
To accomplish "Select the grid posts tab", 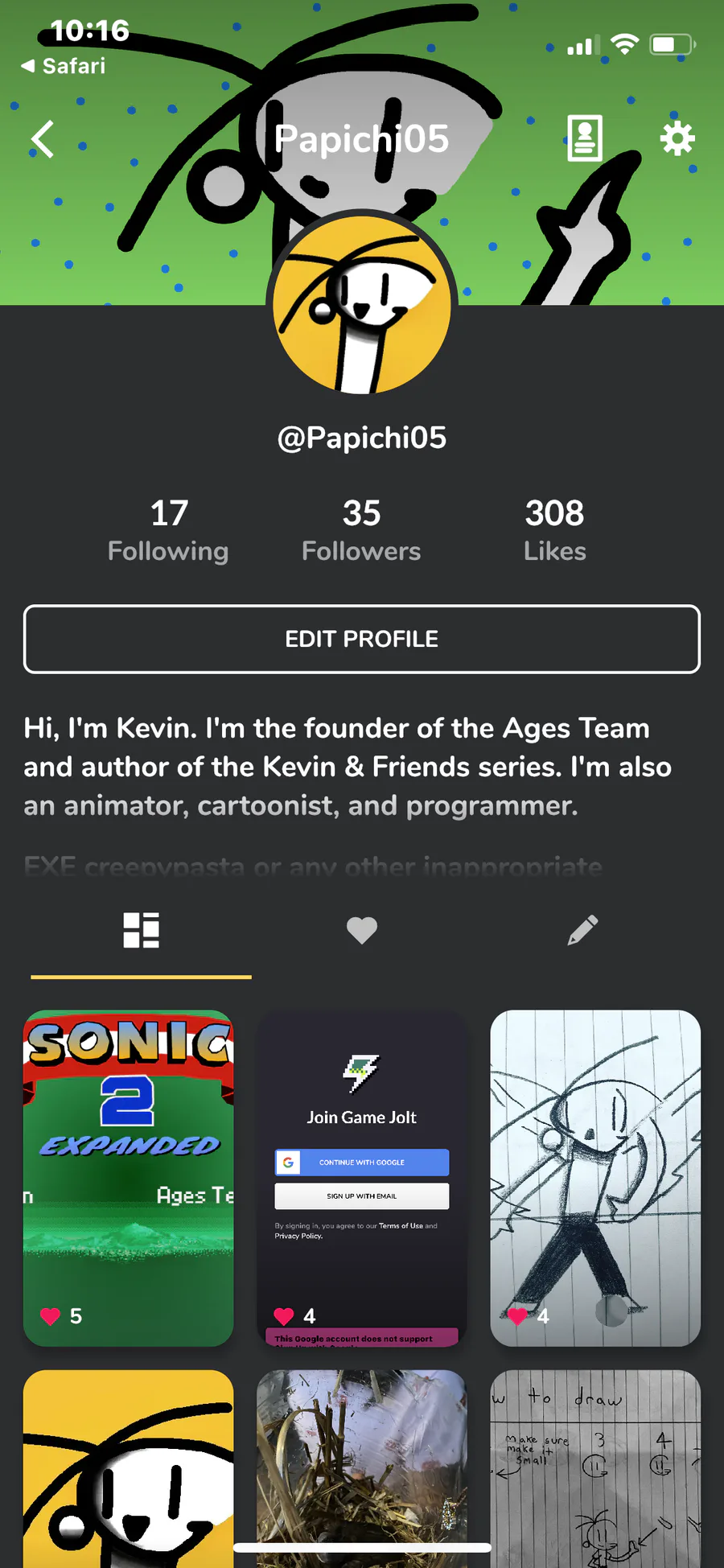I will 141,930.
